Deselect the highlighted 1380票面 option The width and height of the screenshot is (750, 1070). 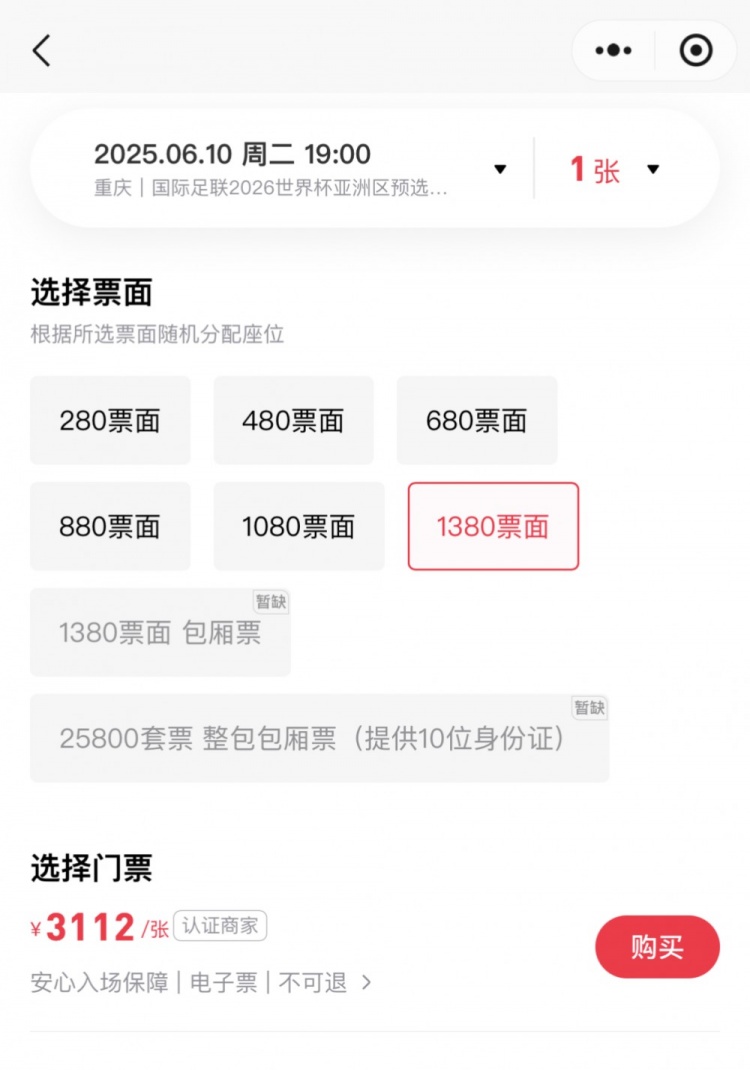[492, 526]
